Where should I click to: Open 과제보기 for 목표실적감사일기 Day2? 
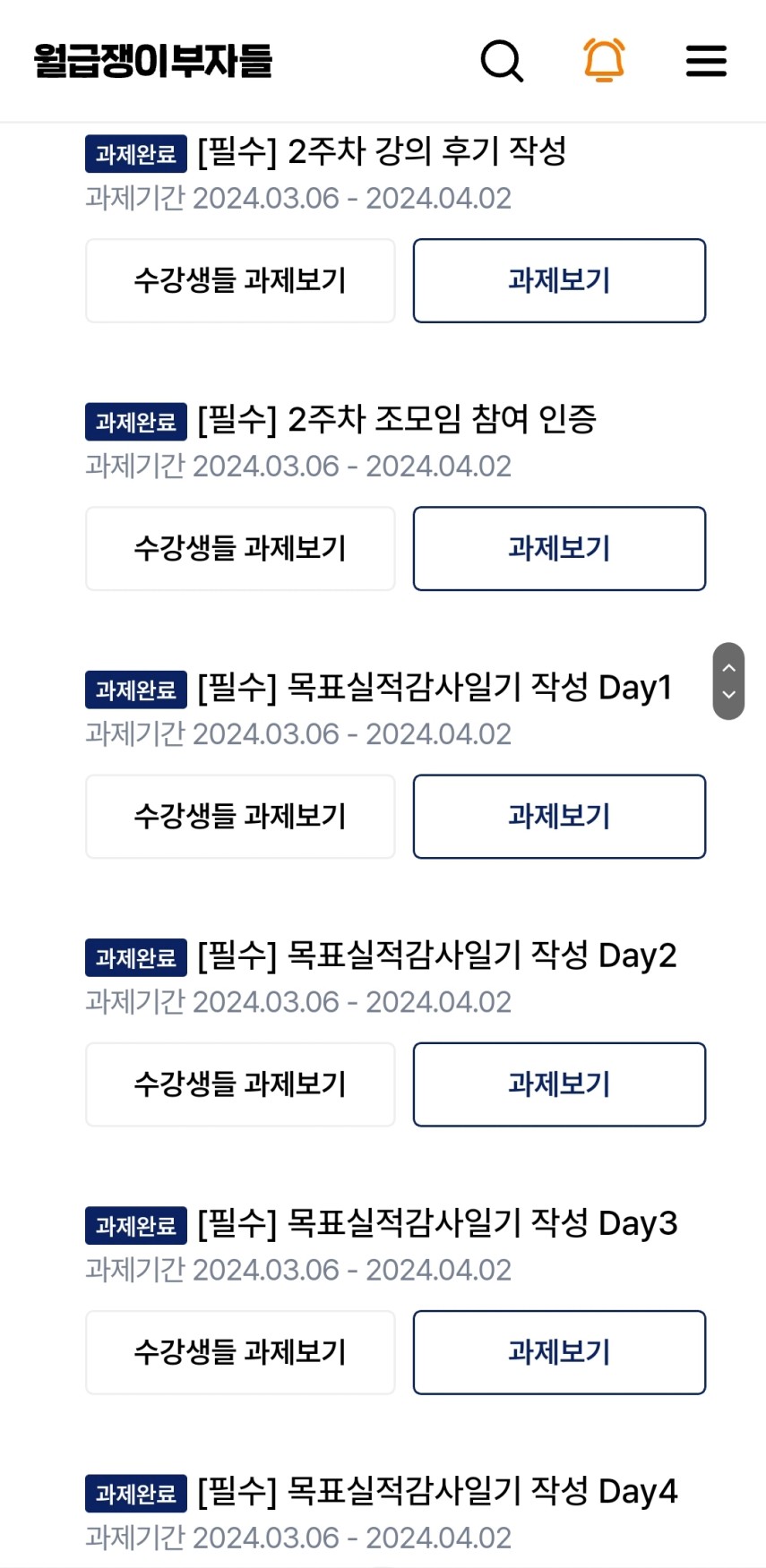[x=559, y=1084]
